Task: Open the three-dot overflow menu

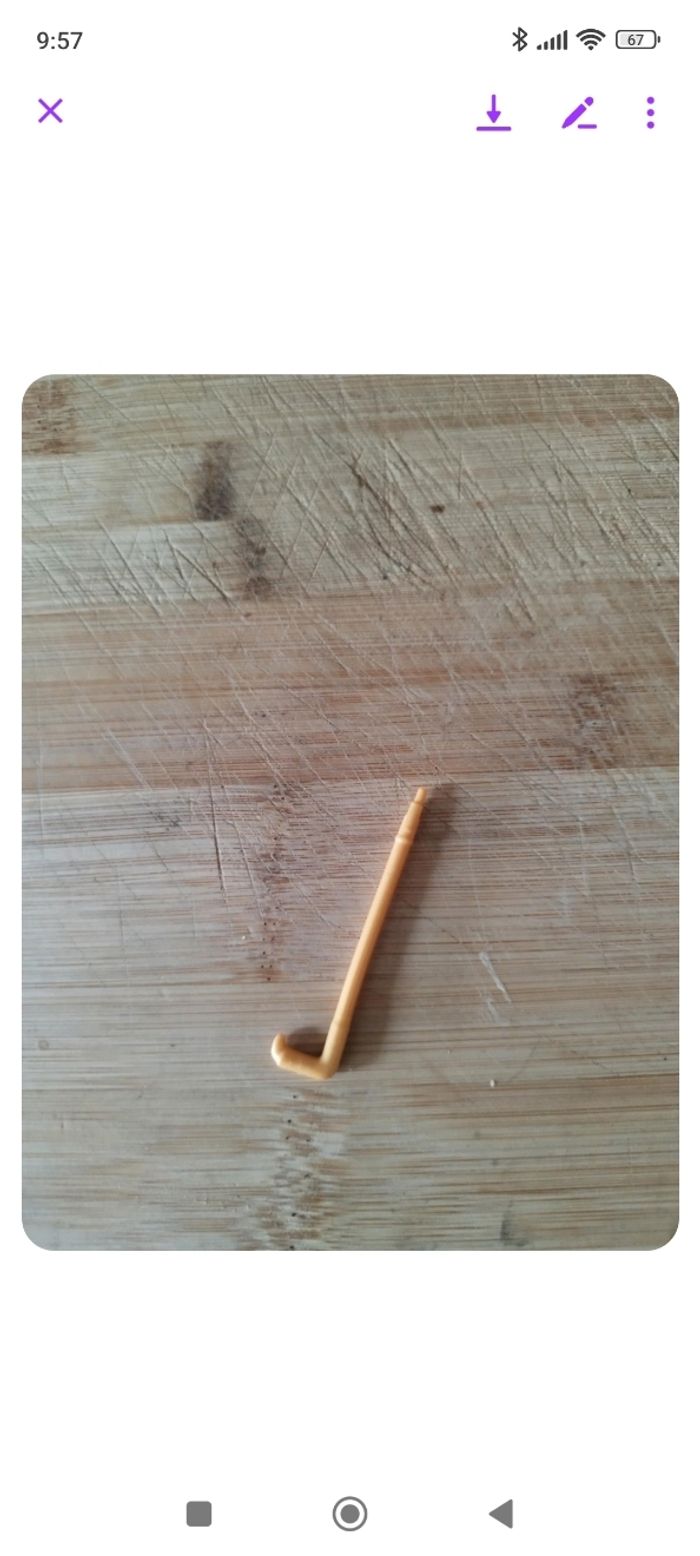Action: (x=650, y=112)
